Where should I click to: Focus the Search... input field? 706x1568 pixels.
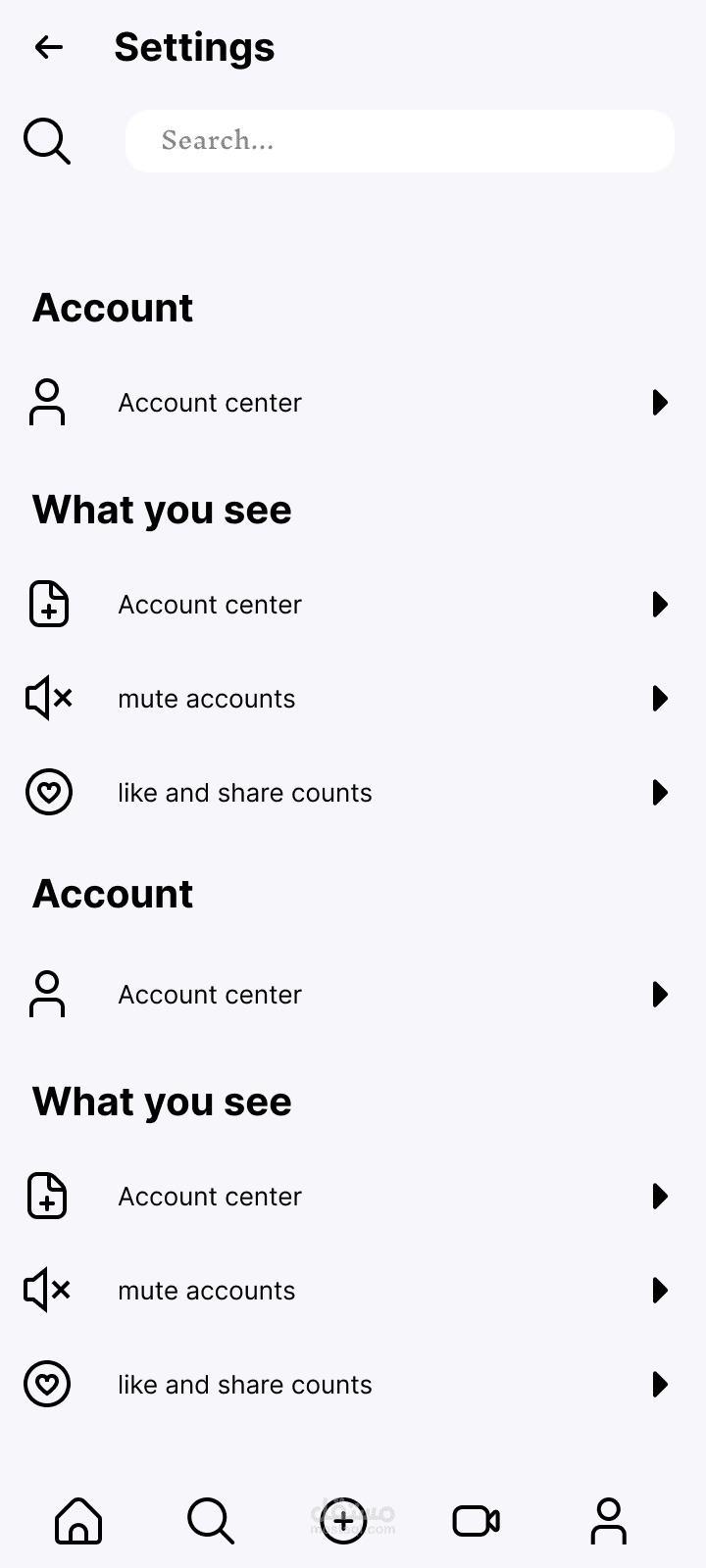click(x=399, y=141)
